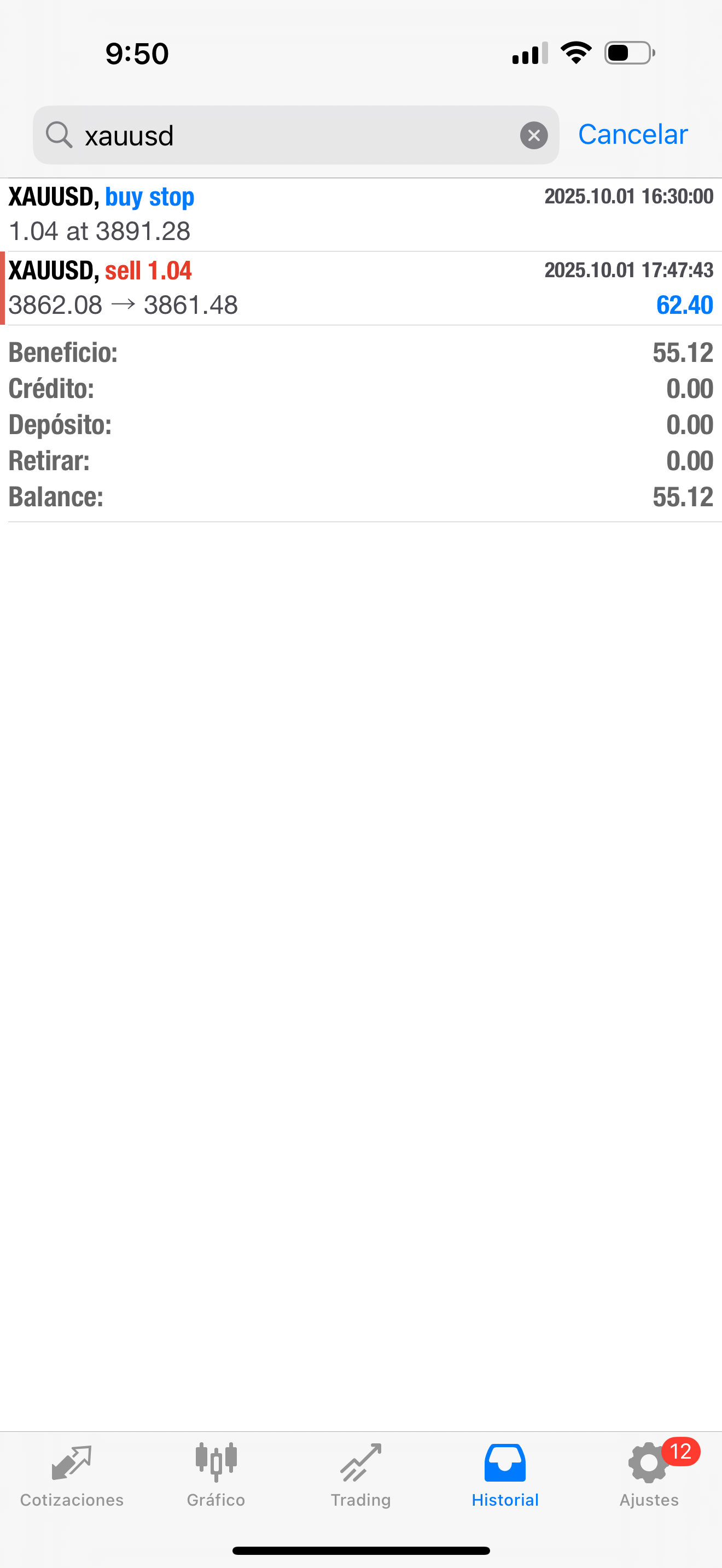
Task: Clear the search text
Action: [x=533, y=135]
